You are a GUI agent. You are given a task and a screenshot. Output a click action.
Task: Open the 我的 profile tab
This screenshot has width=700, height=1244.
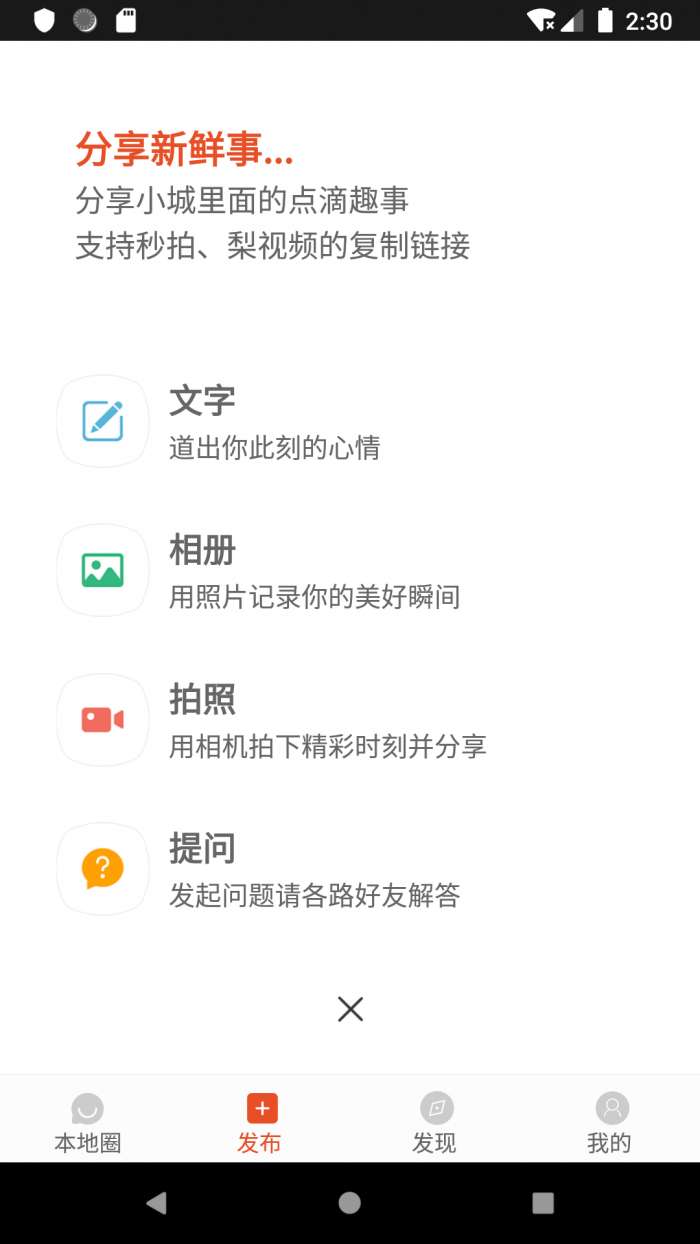click(x=610, y=1122)
